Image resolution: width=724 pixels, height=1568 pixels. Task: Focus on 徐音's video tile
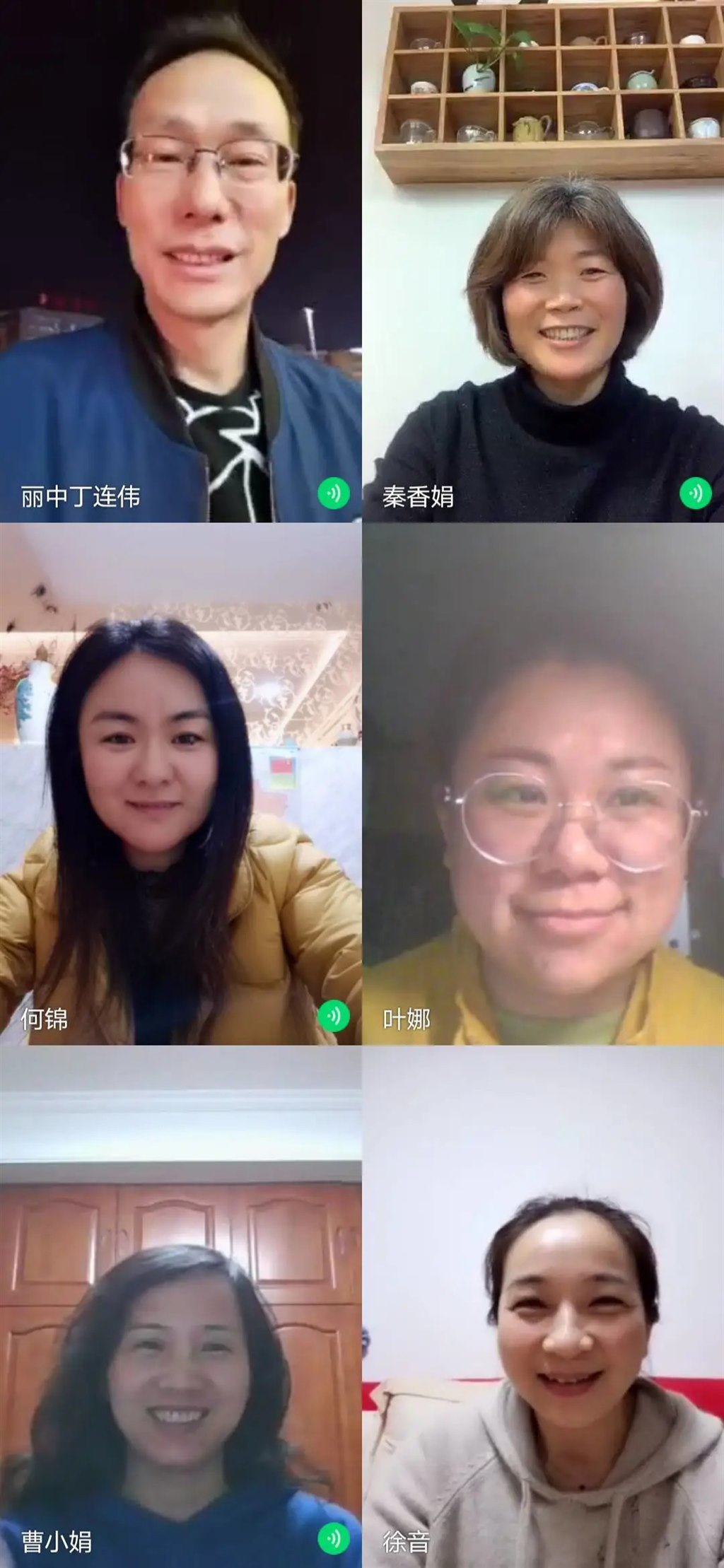pyautogui.click(x=543, y=1306)
